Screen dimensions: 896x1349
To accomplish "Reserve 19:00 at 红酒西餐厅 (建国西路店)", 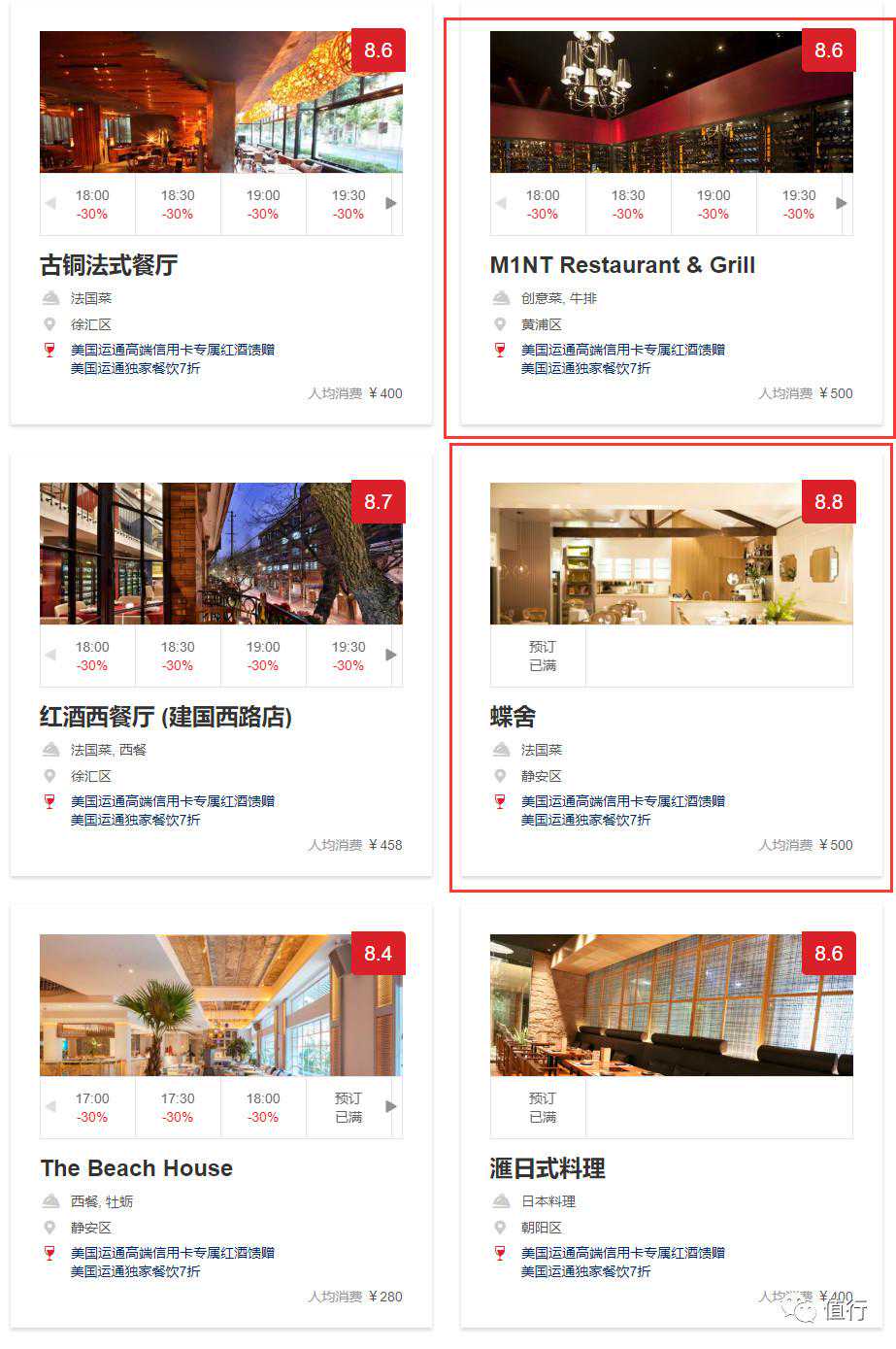I will click(x=263, y=656).
